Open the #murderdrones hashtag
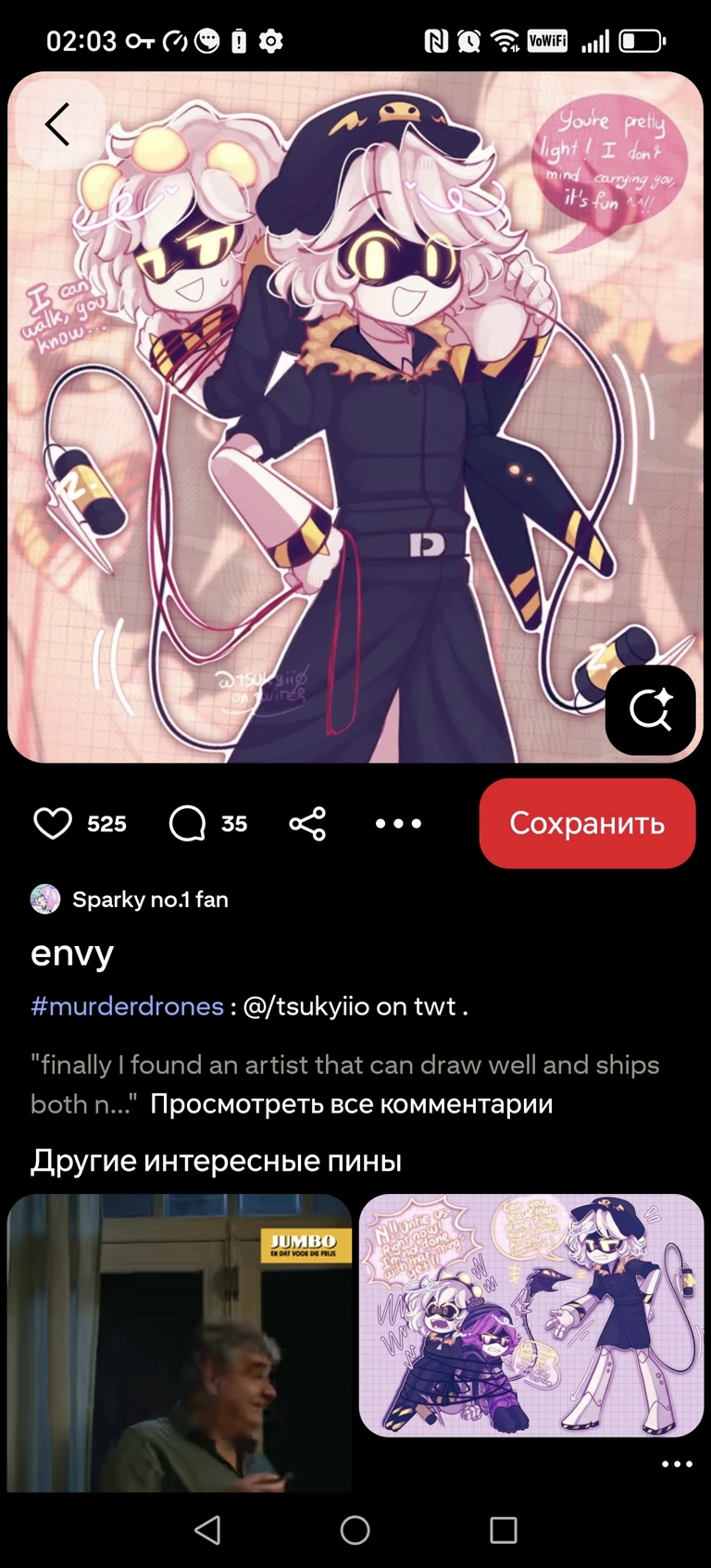Viewport: 711px width, 1568px height. [x=127, y=1006]
